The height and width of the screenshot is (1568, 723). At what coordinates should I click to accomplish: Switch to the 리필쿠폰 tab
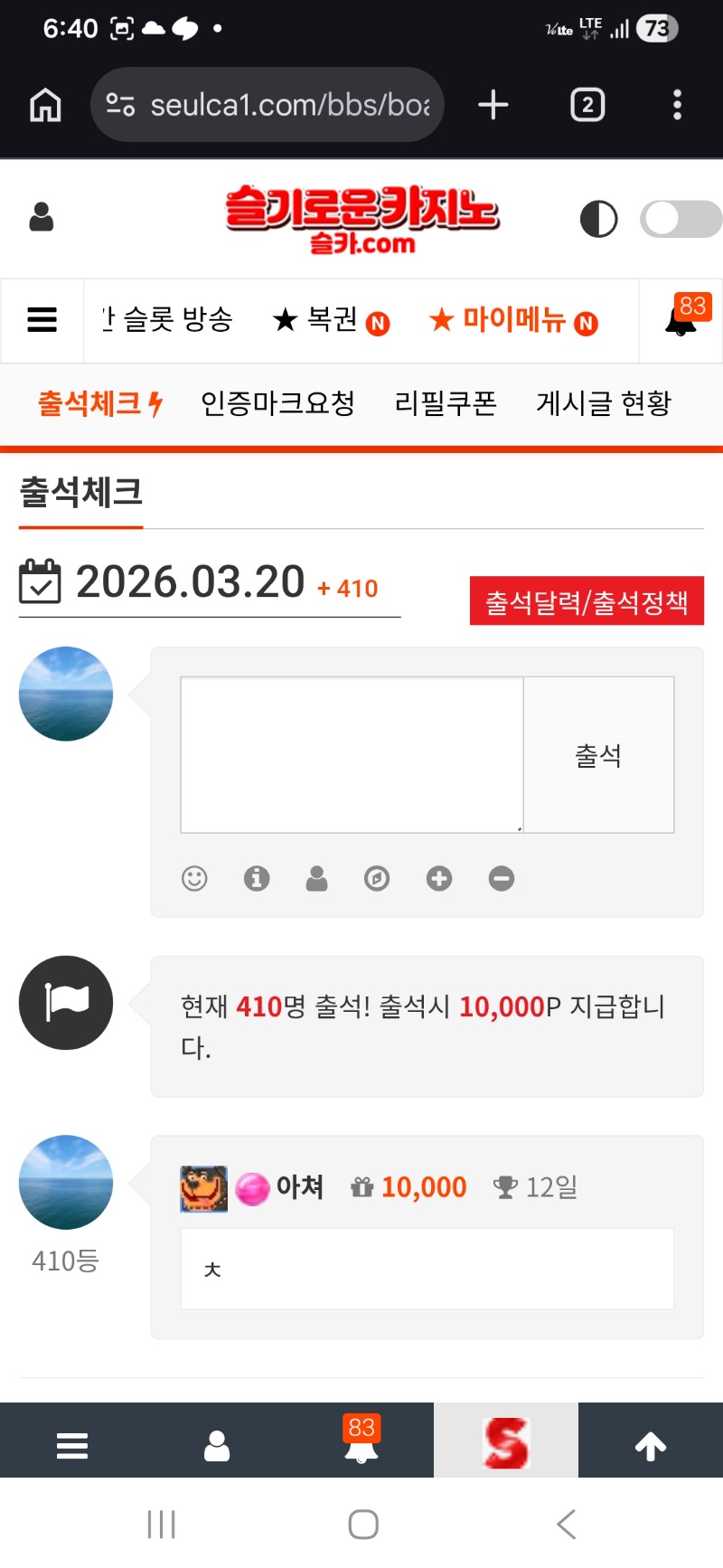[x=446, y=403]
